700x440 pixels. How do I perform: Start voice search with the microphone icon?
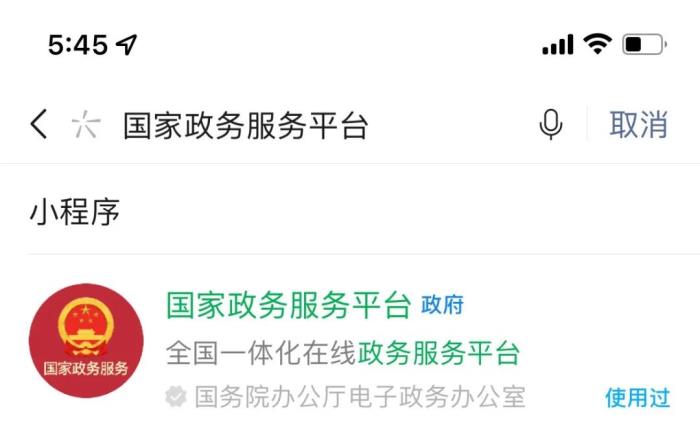click(x=550, y=125)
